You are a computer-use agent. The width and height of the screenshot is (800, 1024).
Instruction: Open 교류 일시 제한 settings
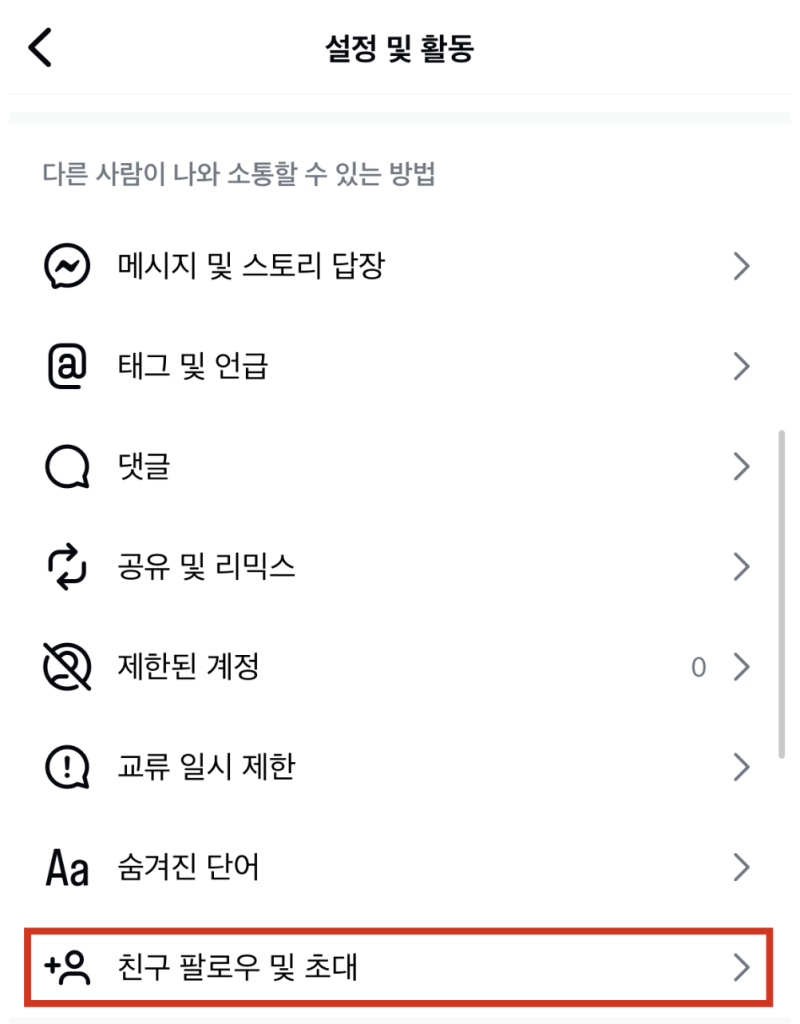tap(206, 767)
